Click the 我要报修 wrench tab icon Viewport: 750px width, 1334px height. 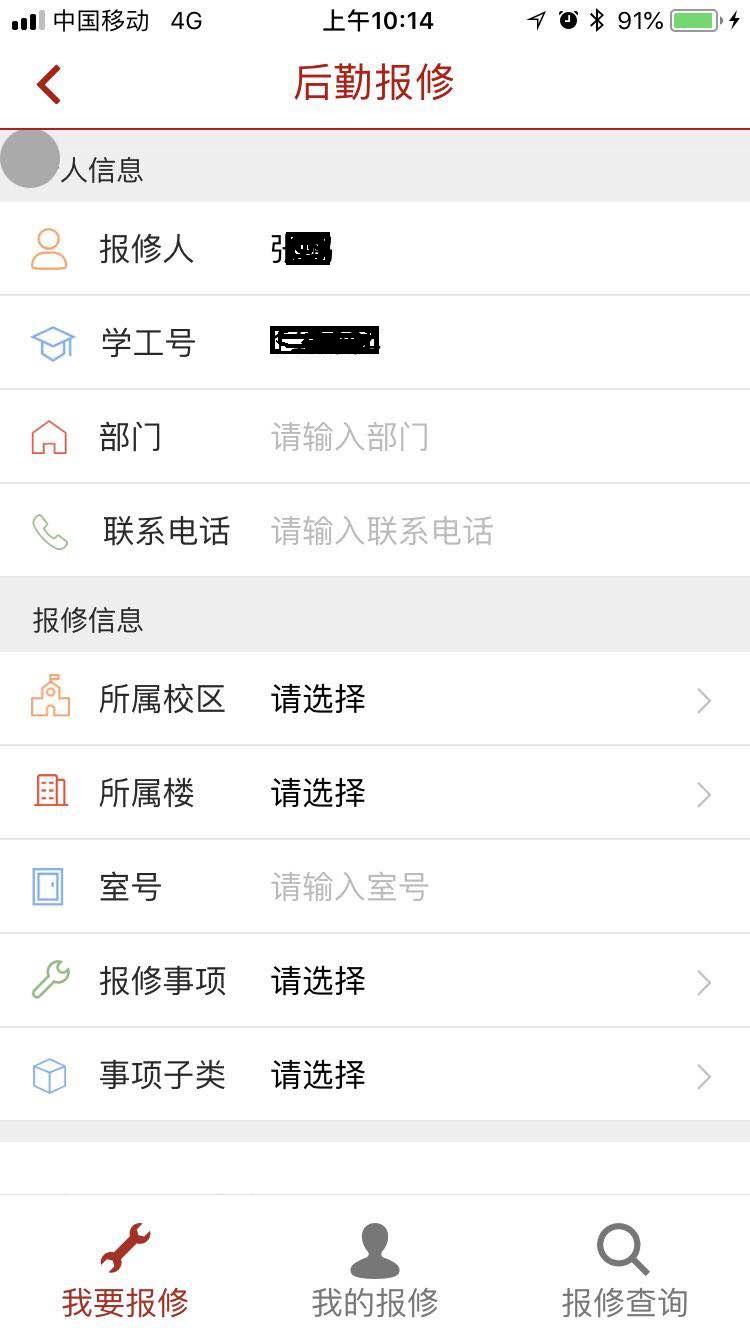124,1246
